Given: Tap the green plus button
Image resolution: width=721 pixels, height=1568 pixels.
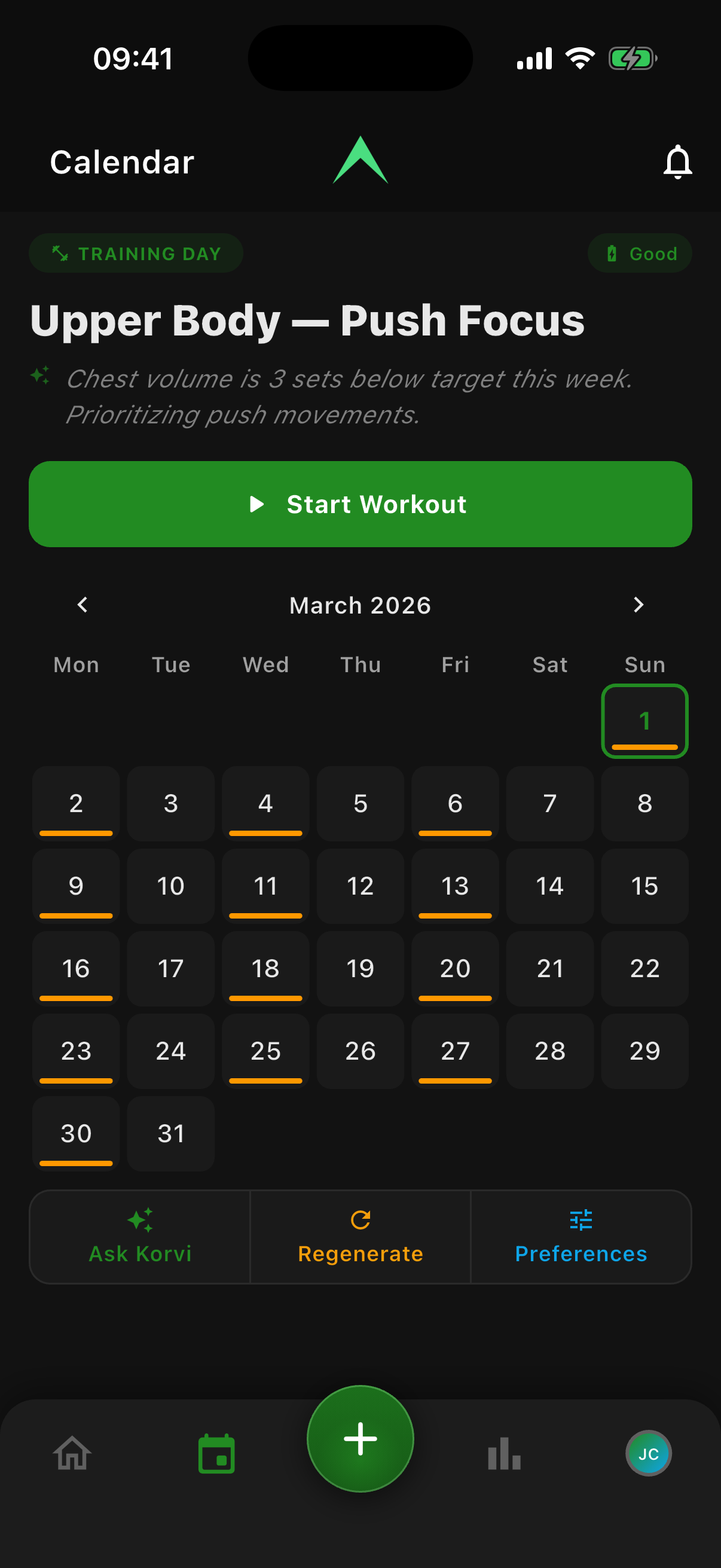Looking at the screenshot, I should pyautogui.click(x=360, y=1438).
